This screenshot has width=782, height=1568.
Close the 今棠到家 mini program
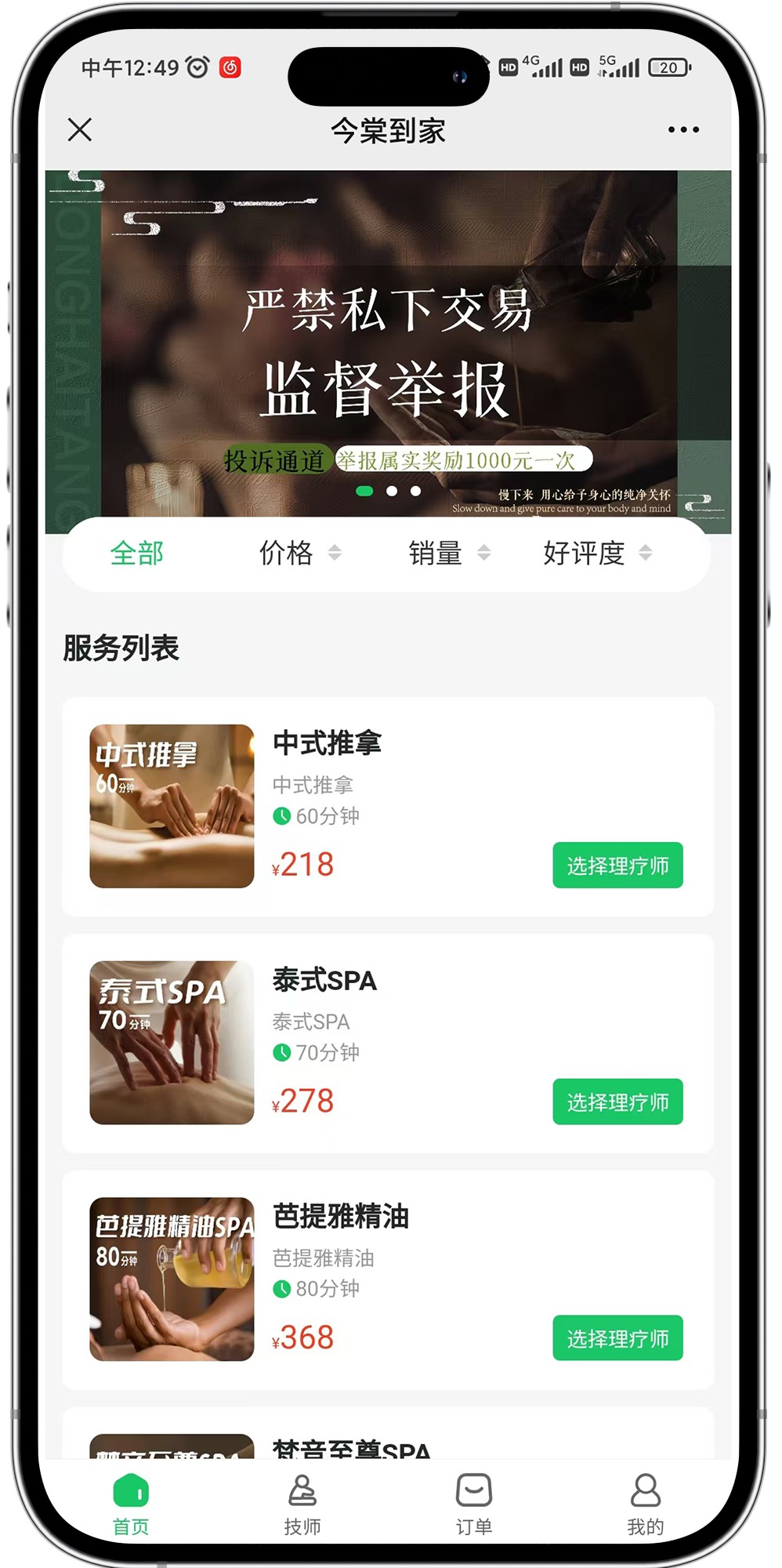[80, 129]
